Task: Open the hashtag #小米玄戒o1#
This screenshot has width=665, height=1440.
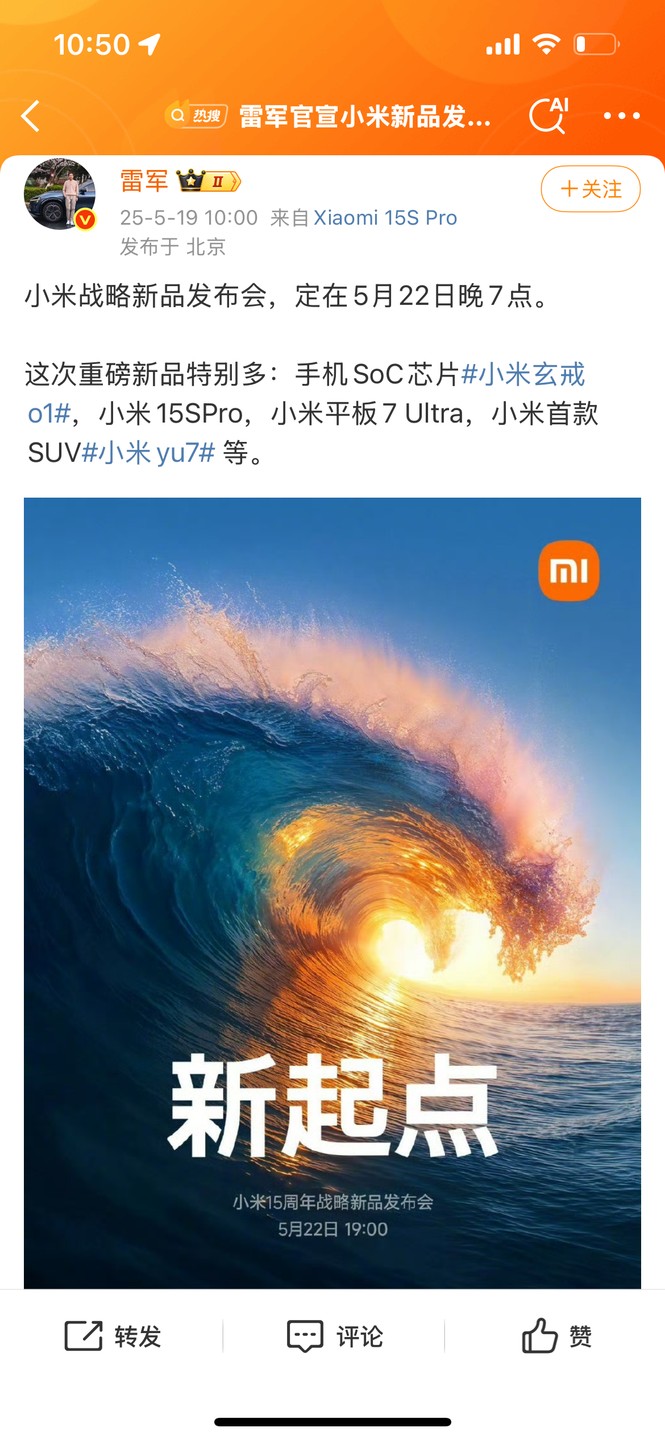Action: coord(522,375)
